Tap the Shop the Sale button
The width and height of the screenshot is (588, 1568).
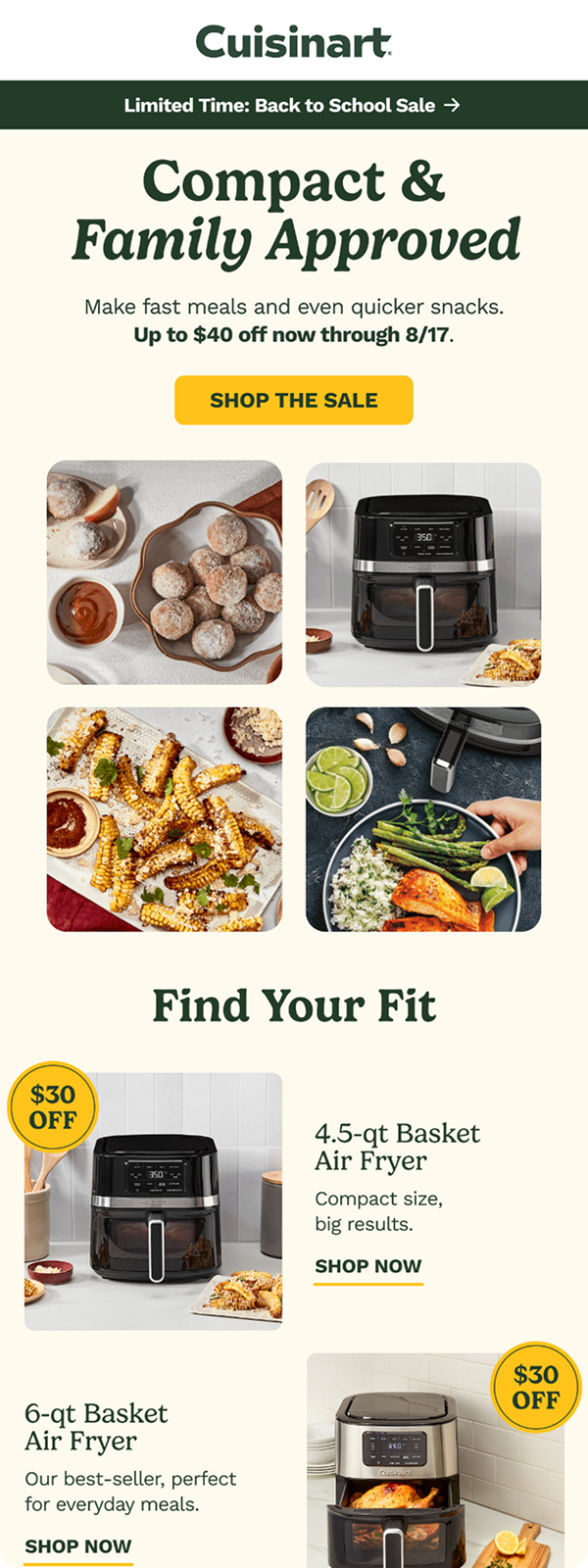pos(294,400)
